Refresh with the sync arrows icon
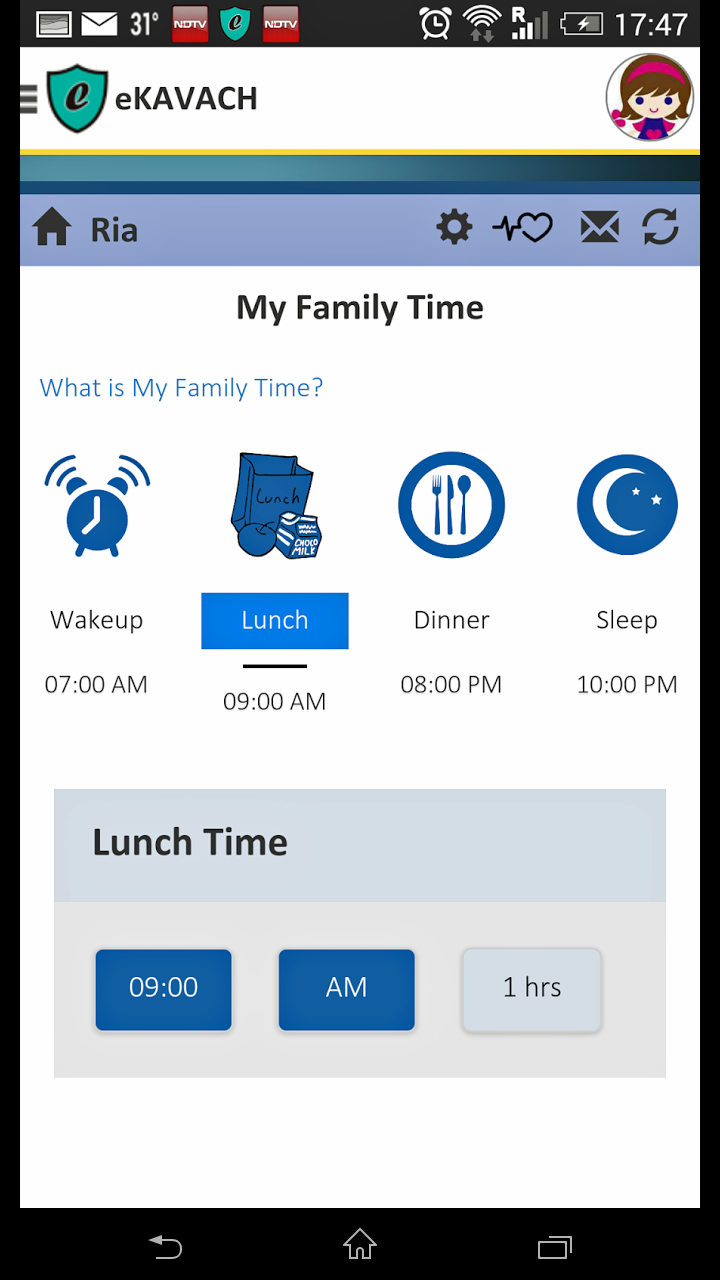 pos(661,228)
